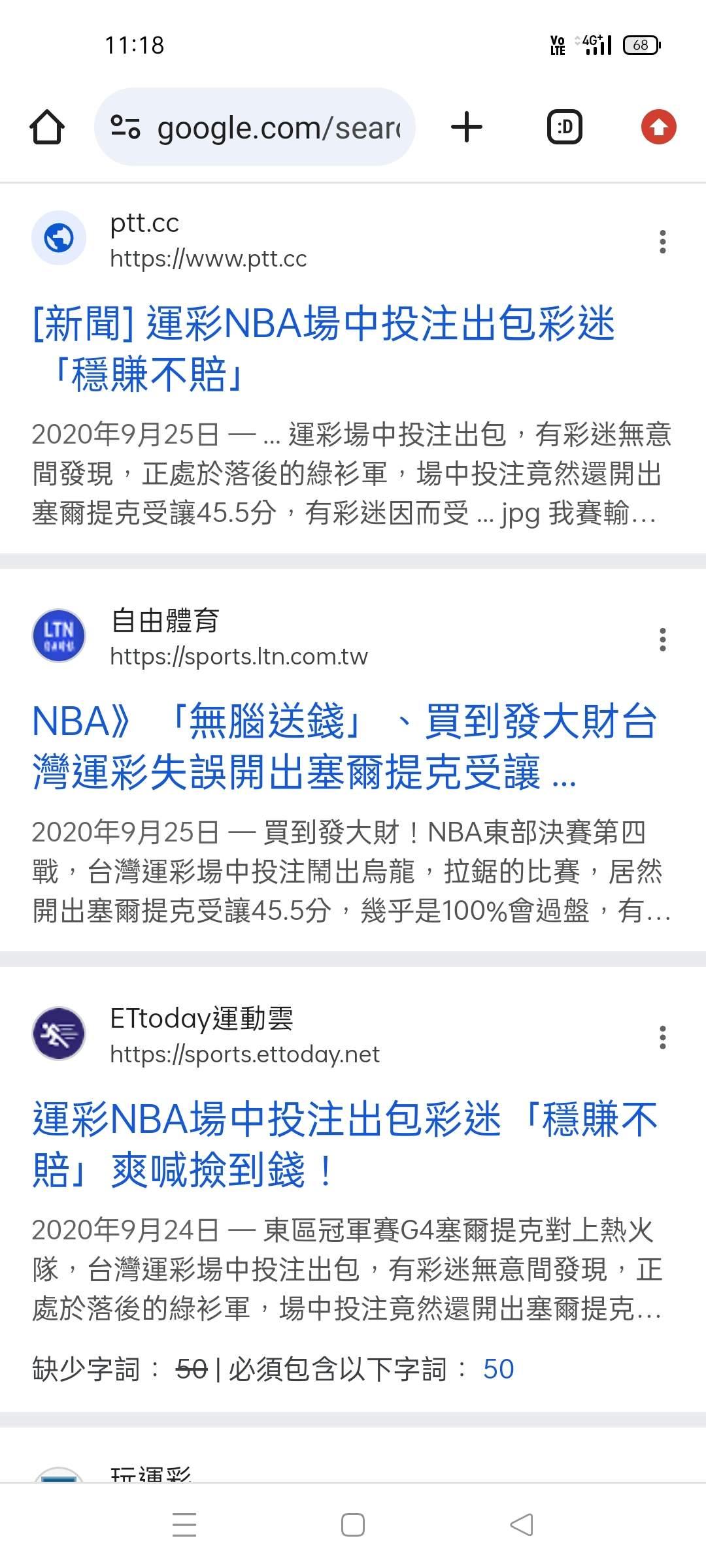The width and height of the screenshot is (706, 1568).
Task: Open more options for 自由體育 result
Action: pyautogui.click(x=663, y=640)
